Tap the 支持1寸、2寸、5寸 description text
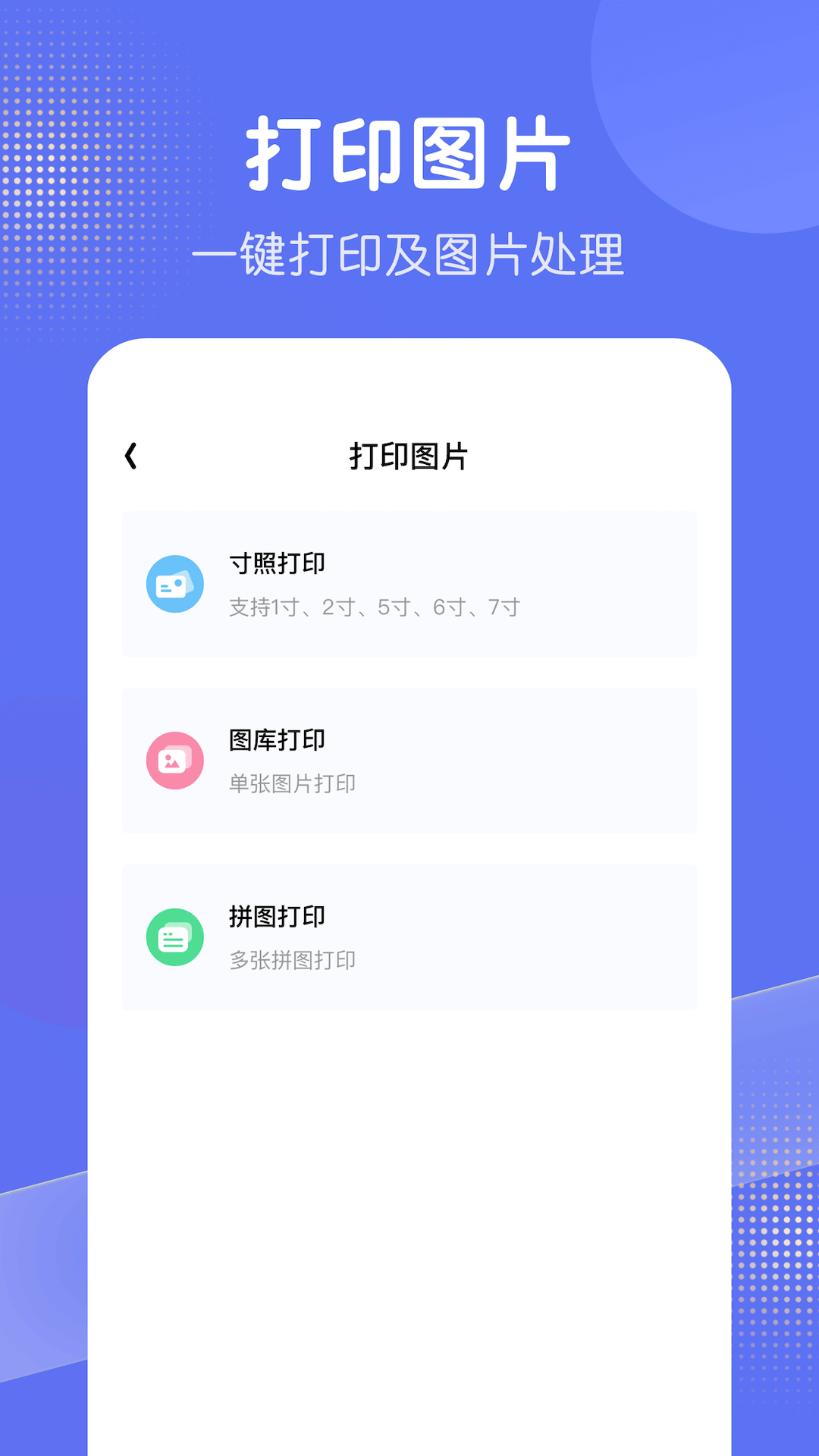 pyautogui.click(x=372, y=607)
